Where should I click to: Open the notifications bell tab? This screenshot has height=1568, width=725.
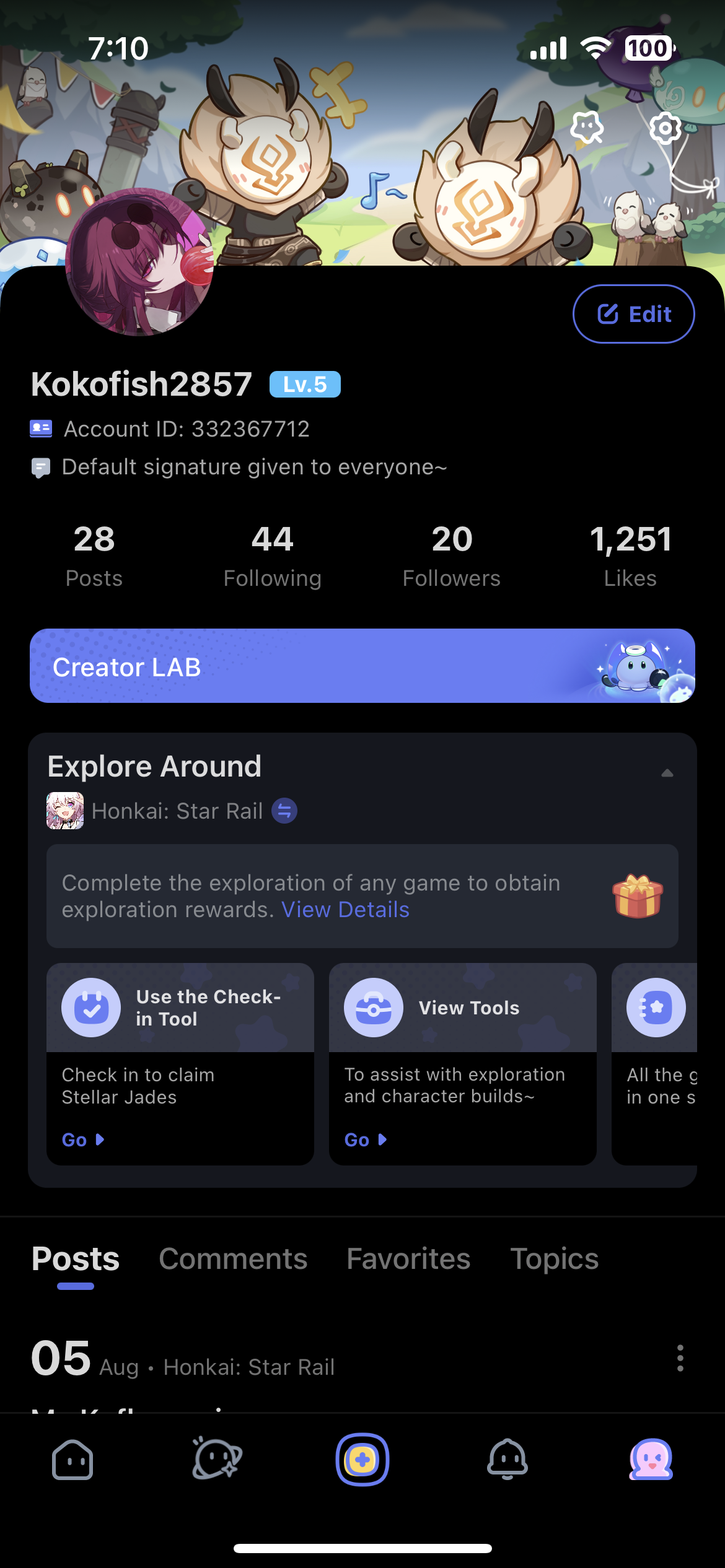click(507, 1460)
